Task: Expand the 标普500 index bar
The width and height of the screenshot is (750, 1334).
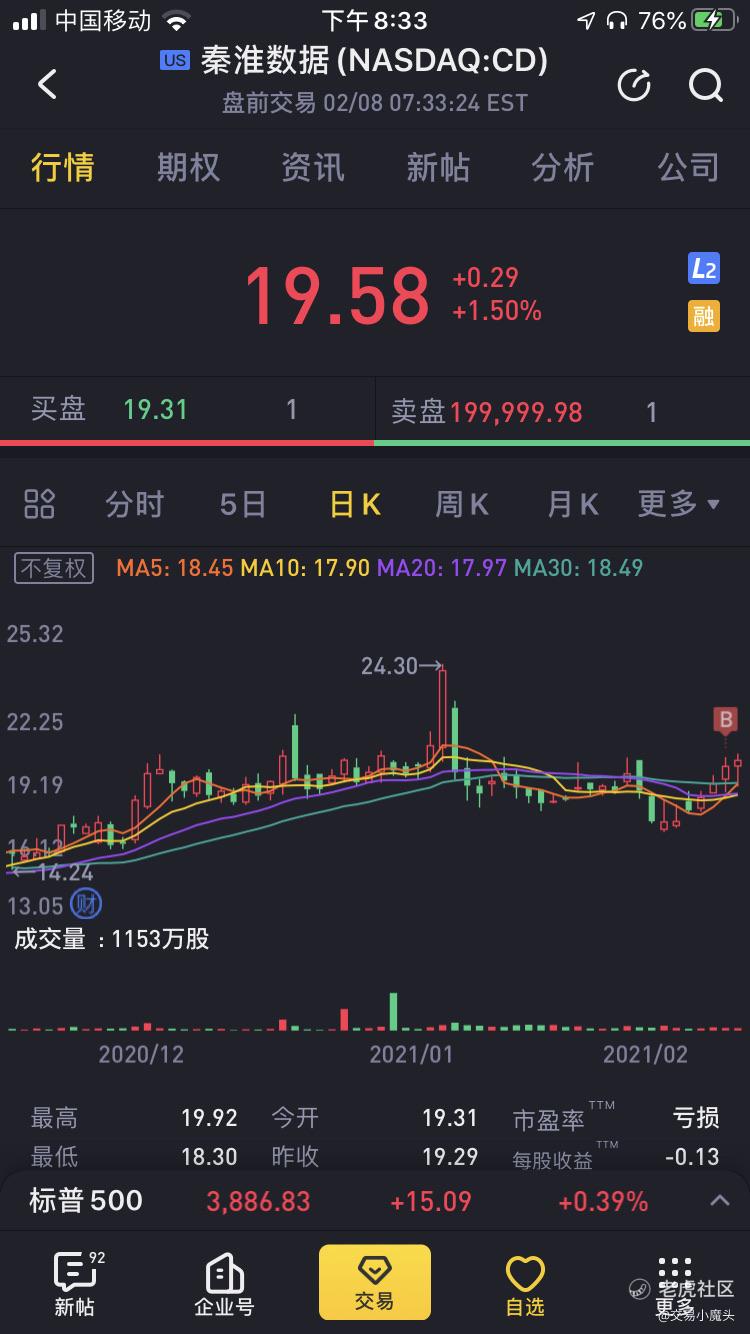Action: tap(719, 1201)
